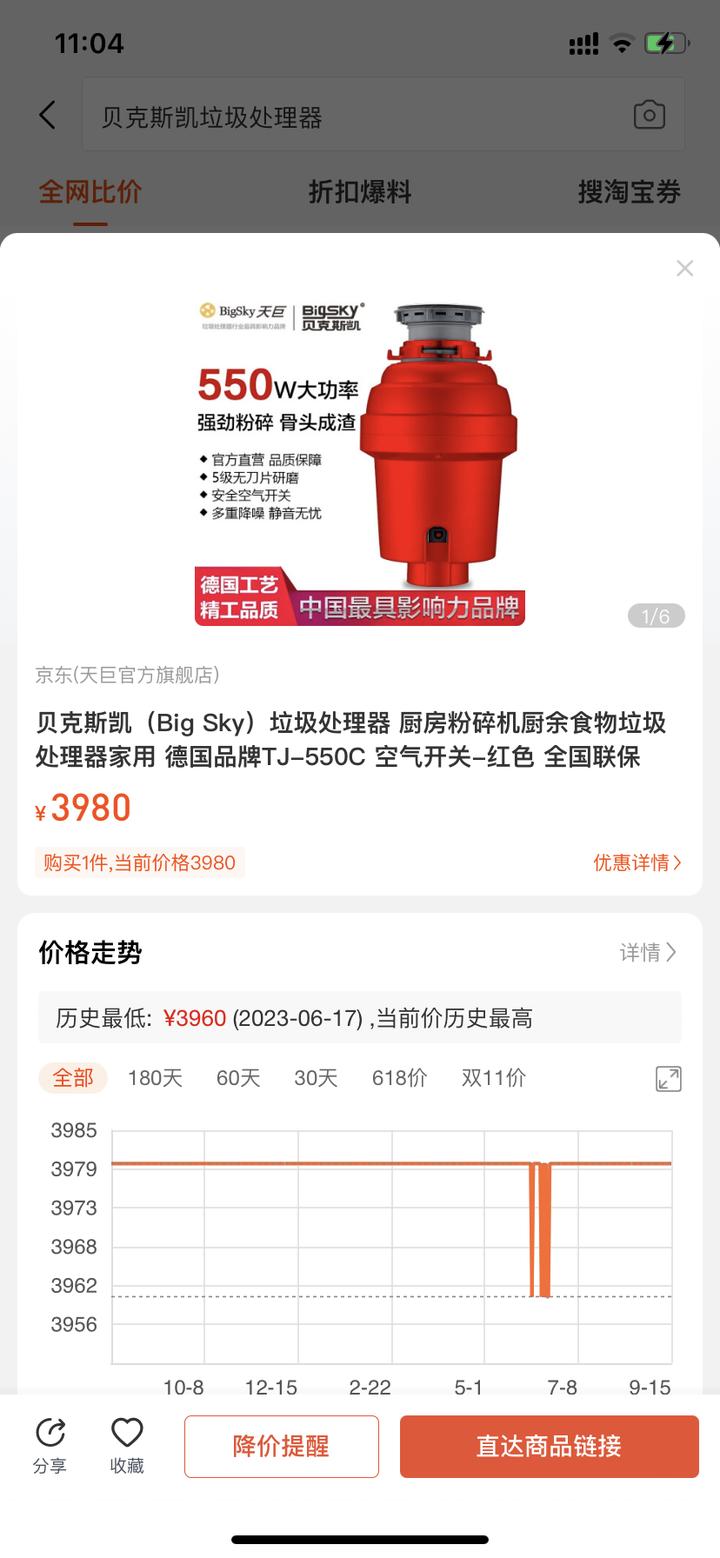Open the 搜淘宝券 tab
This screenshot has width=720, height=1558.
[x=628, y=193]
